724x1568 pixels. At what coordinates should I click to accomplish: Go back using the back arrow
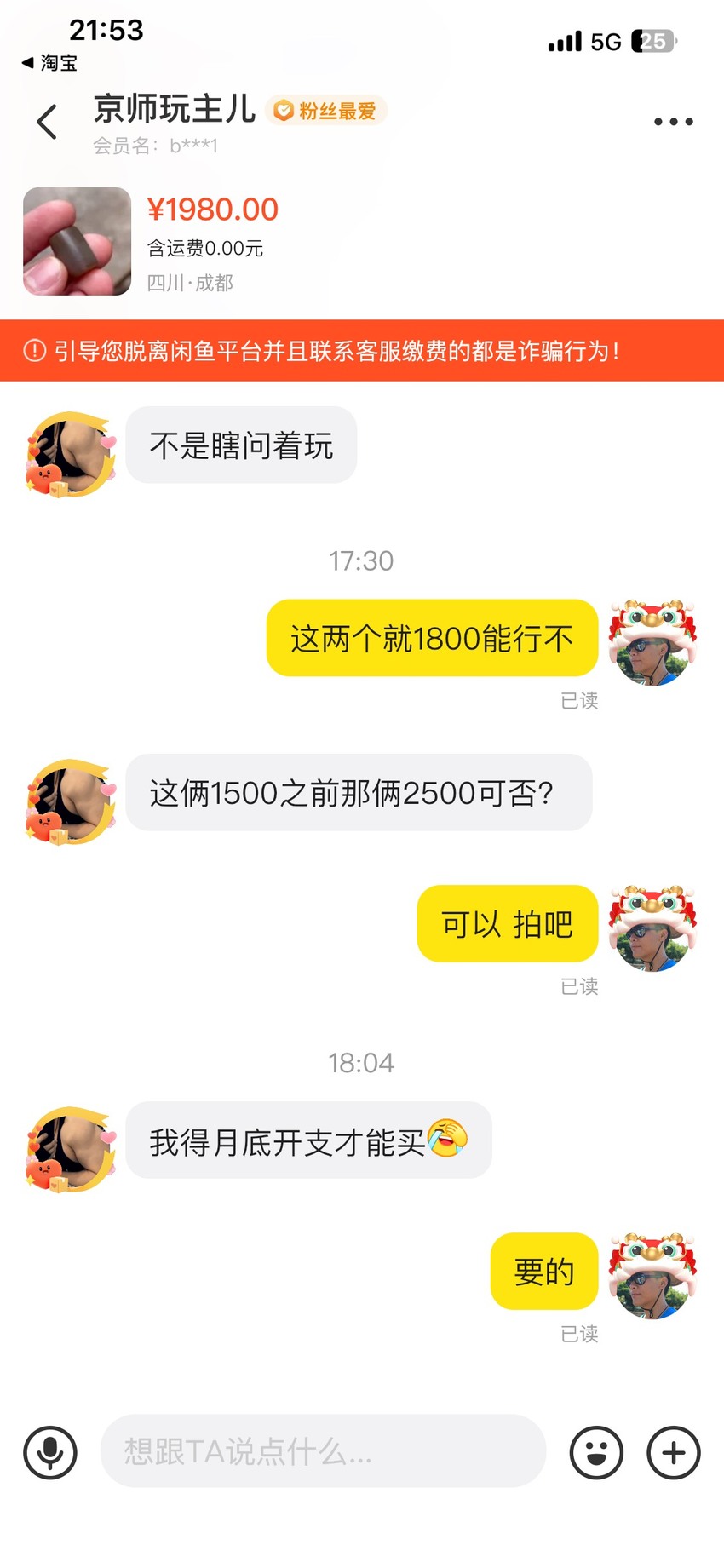48,122
